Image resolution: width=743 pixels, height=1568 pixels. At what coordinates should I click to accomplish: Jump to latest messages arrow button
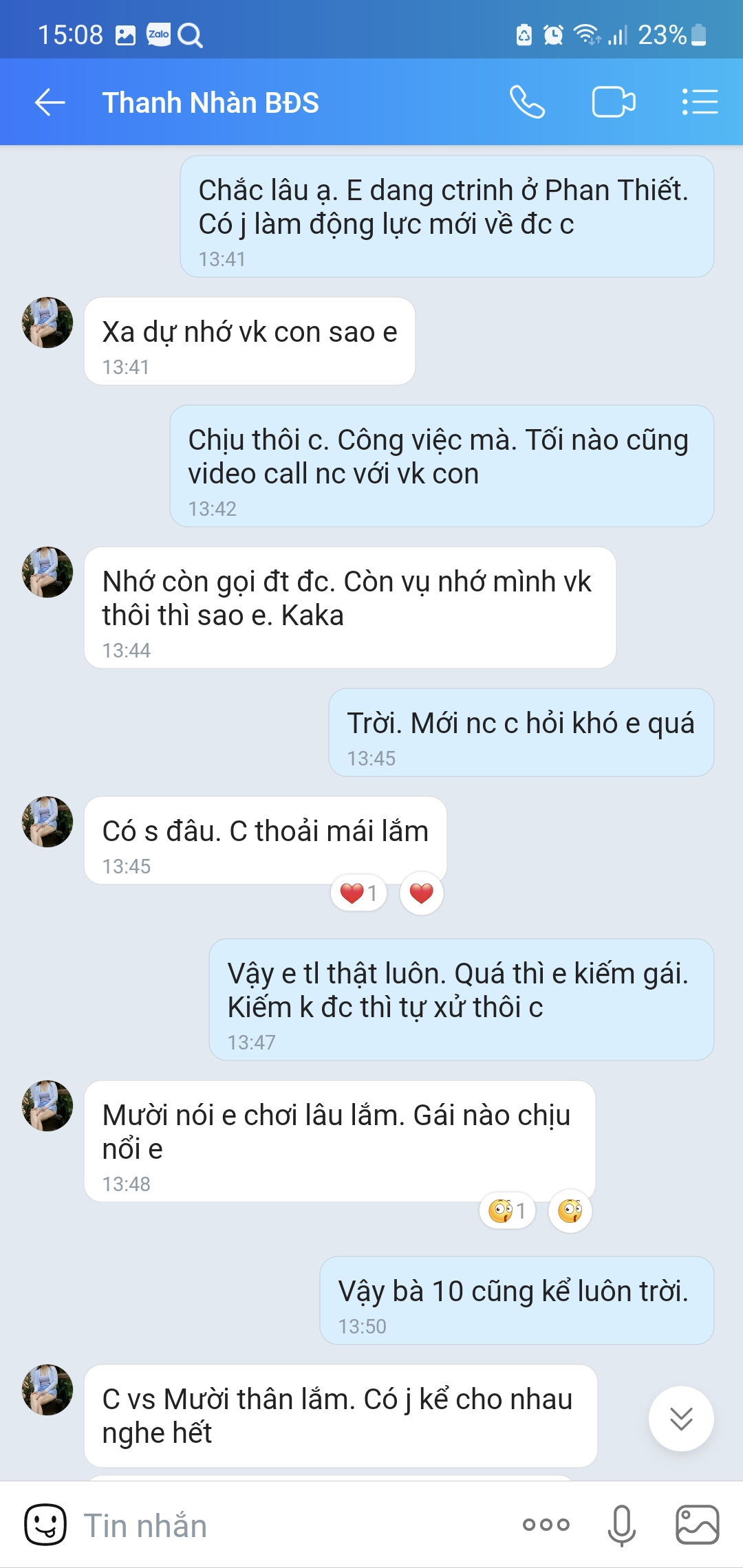[x=681, y=1419]
